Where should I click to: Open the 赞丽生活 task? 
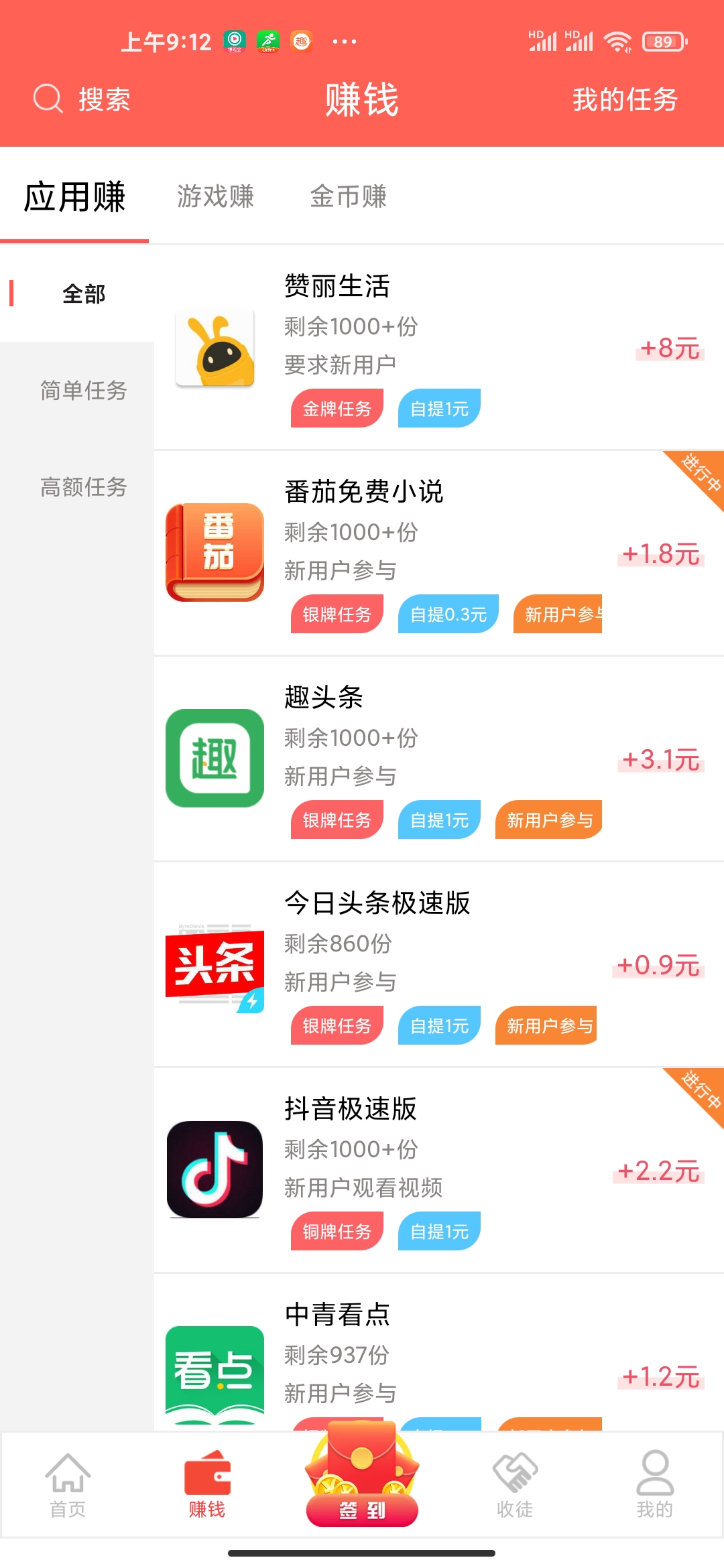point(439,348)
